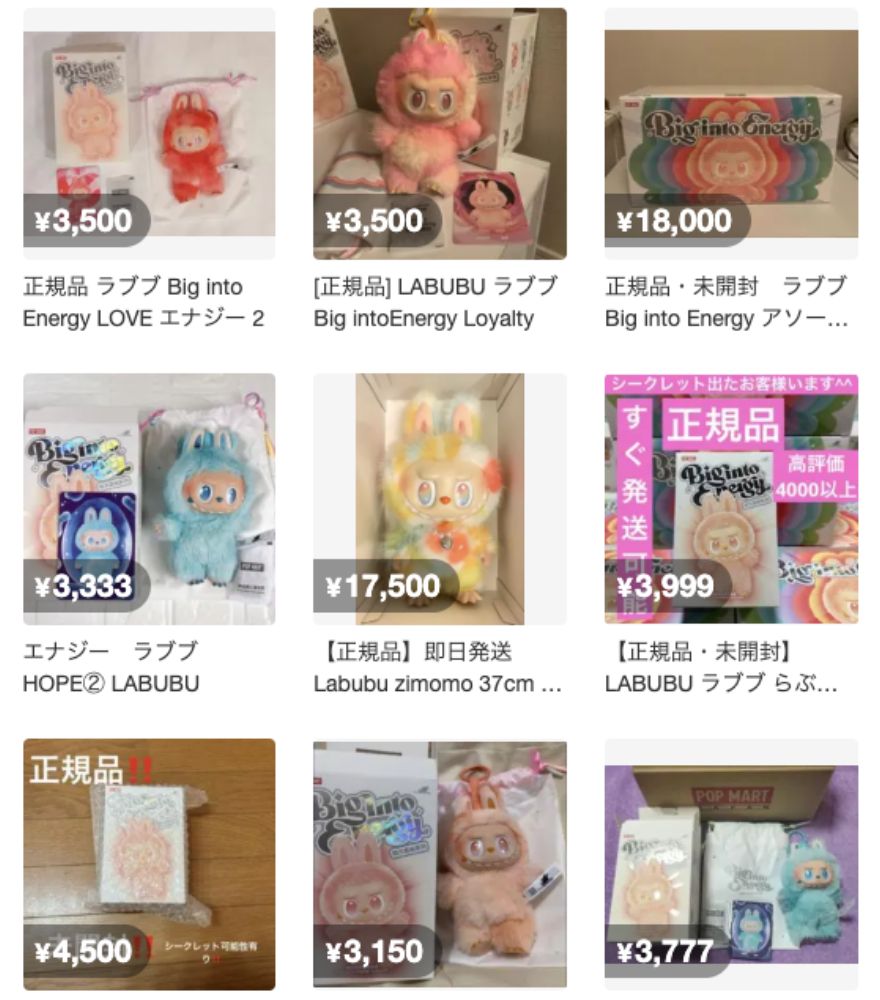View the ¥3,500 Big intoEnergy Loyalty listing

pos(440,134)
